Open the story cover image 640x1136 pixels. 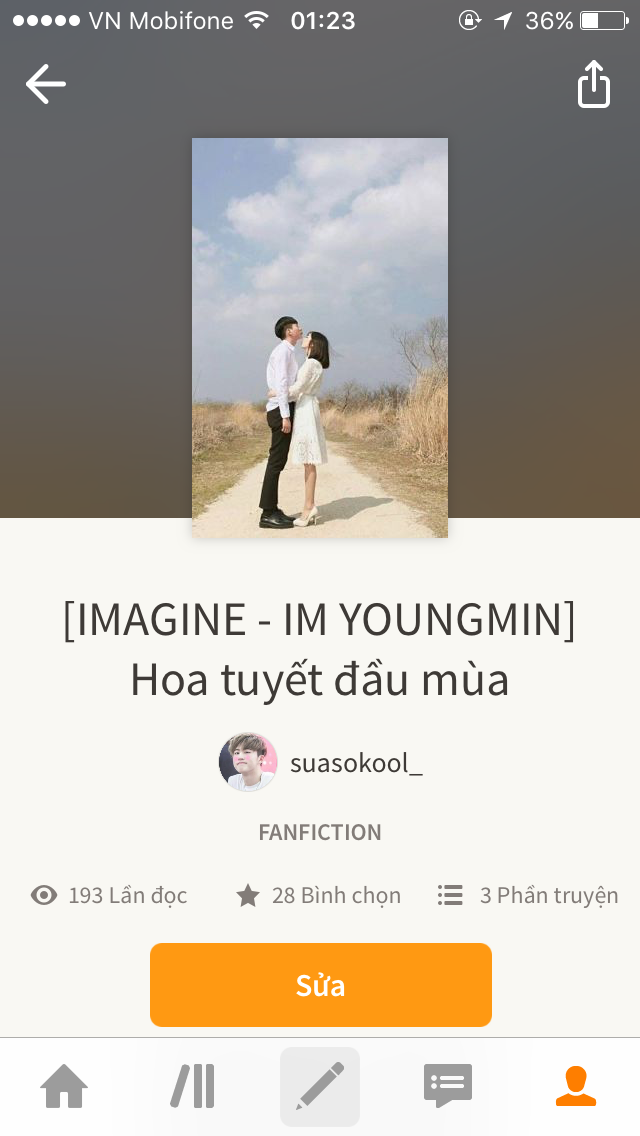320,338
